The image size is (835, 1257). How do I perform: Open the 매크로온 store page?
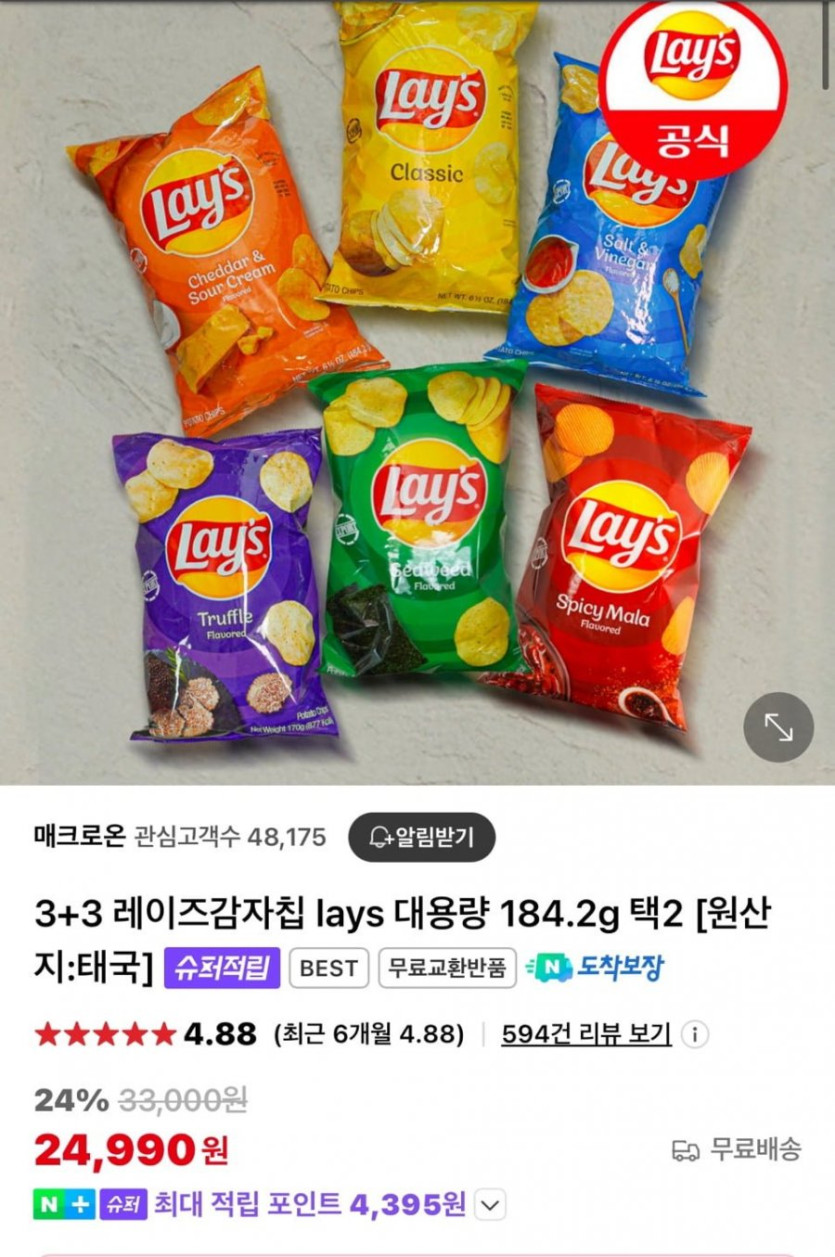79,837
